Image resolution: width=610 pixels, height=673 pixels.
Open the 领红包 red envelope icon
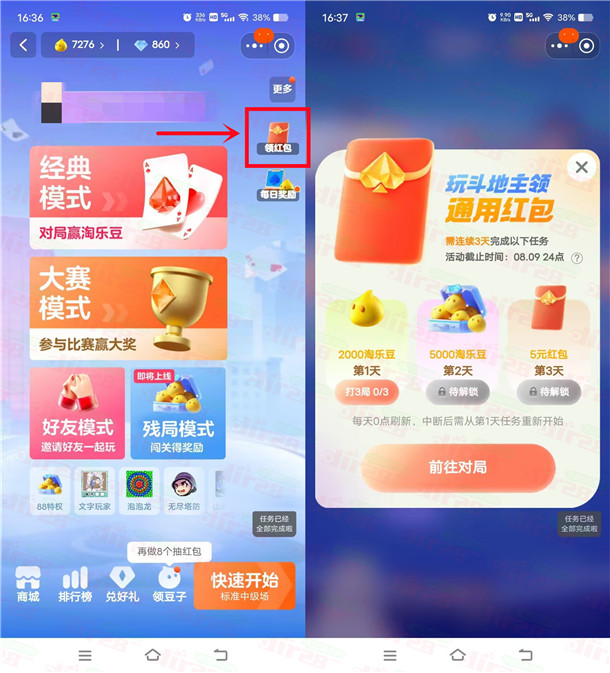276,135
